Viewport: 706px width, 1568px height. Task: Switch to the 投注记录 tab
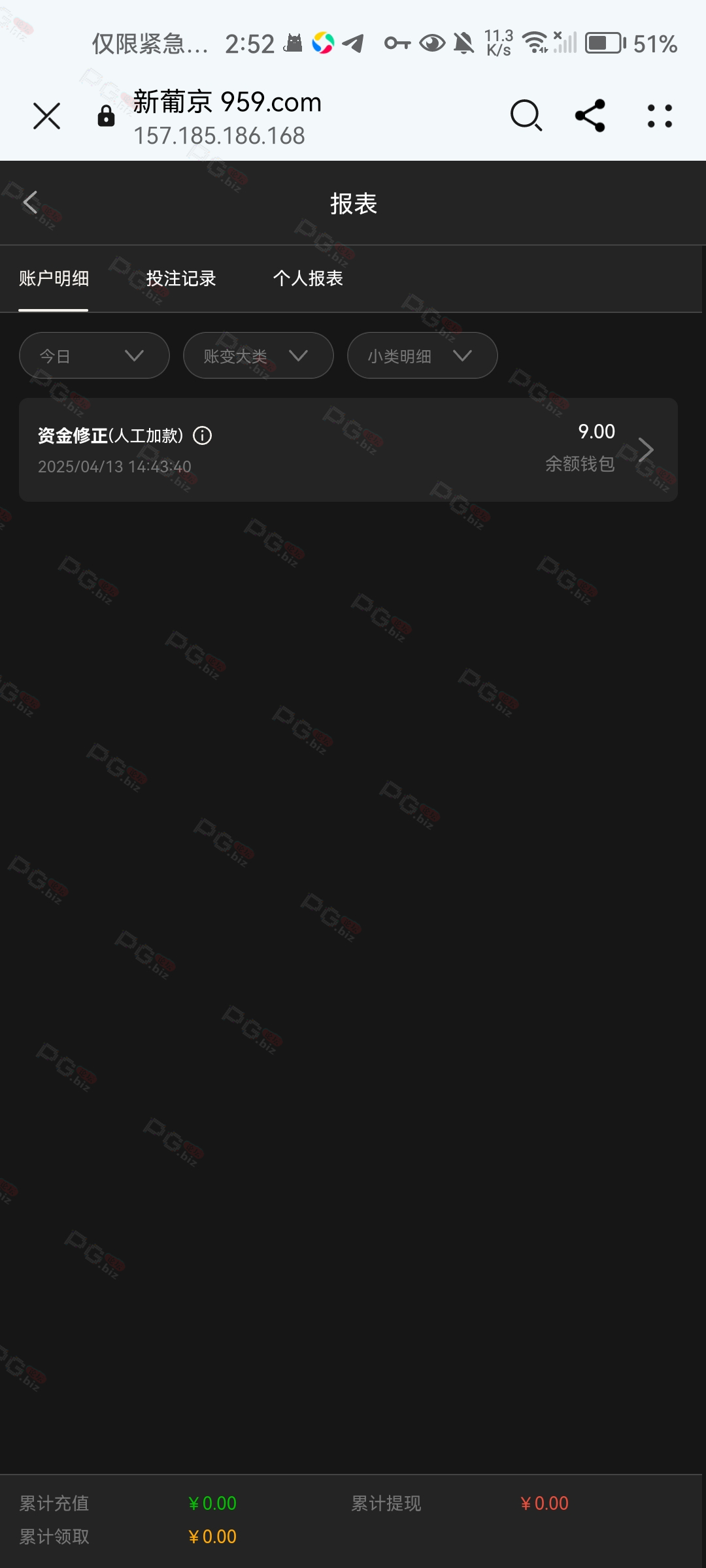tap(181, 278)
